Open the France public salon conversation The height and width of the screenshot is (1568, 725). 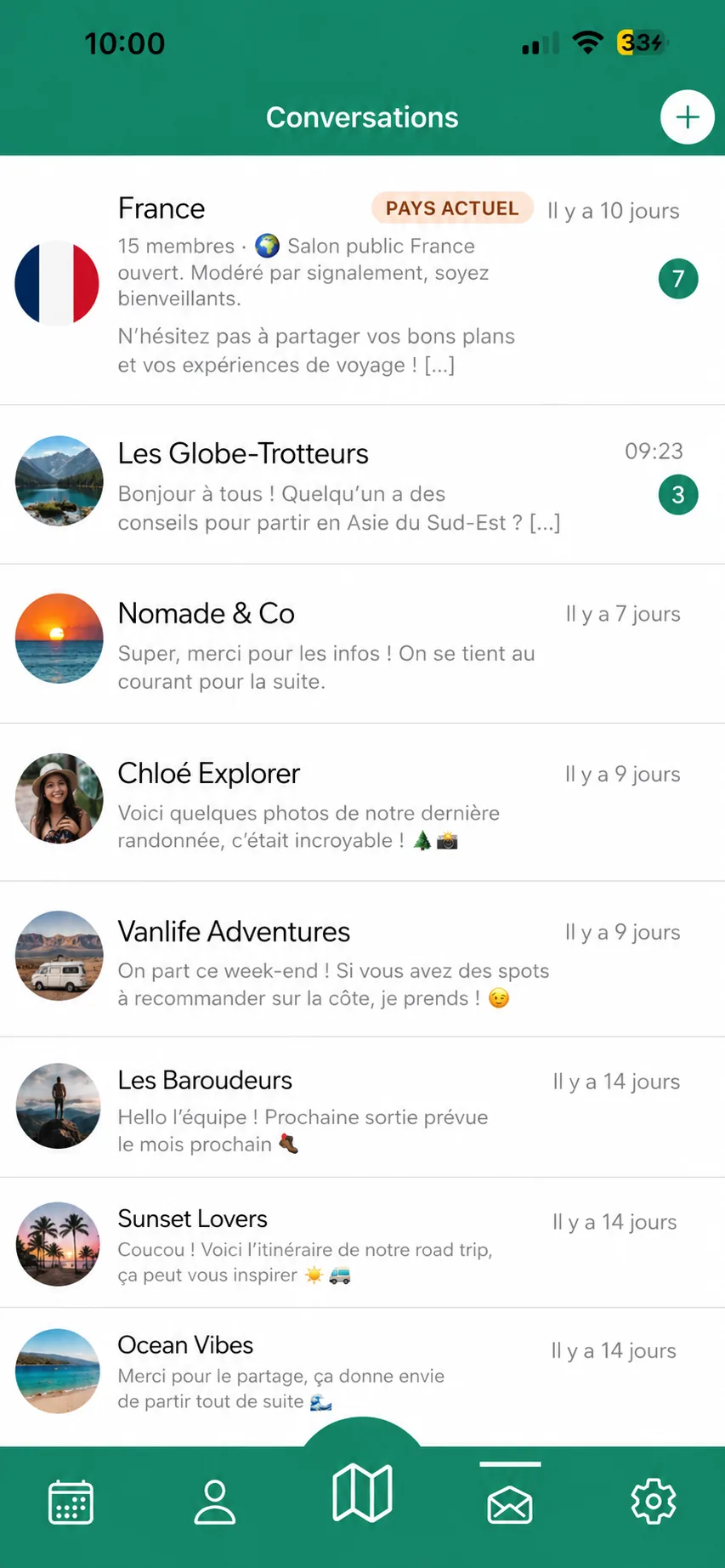click(362, 281)
